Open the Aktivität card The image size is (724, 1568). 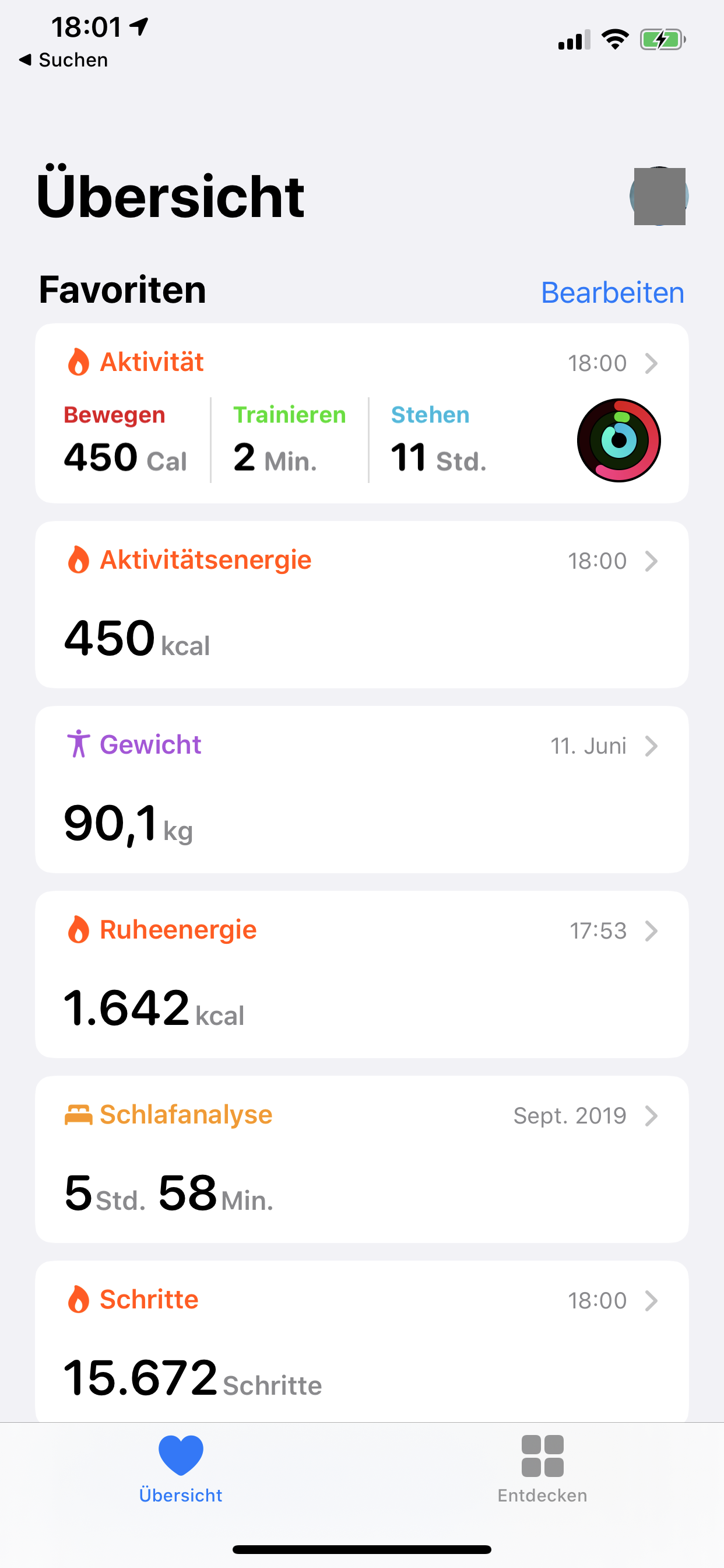pos(361,414)
